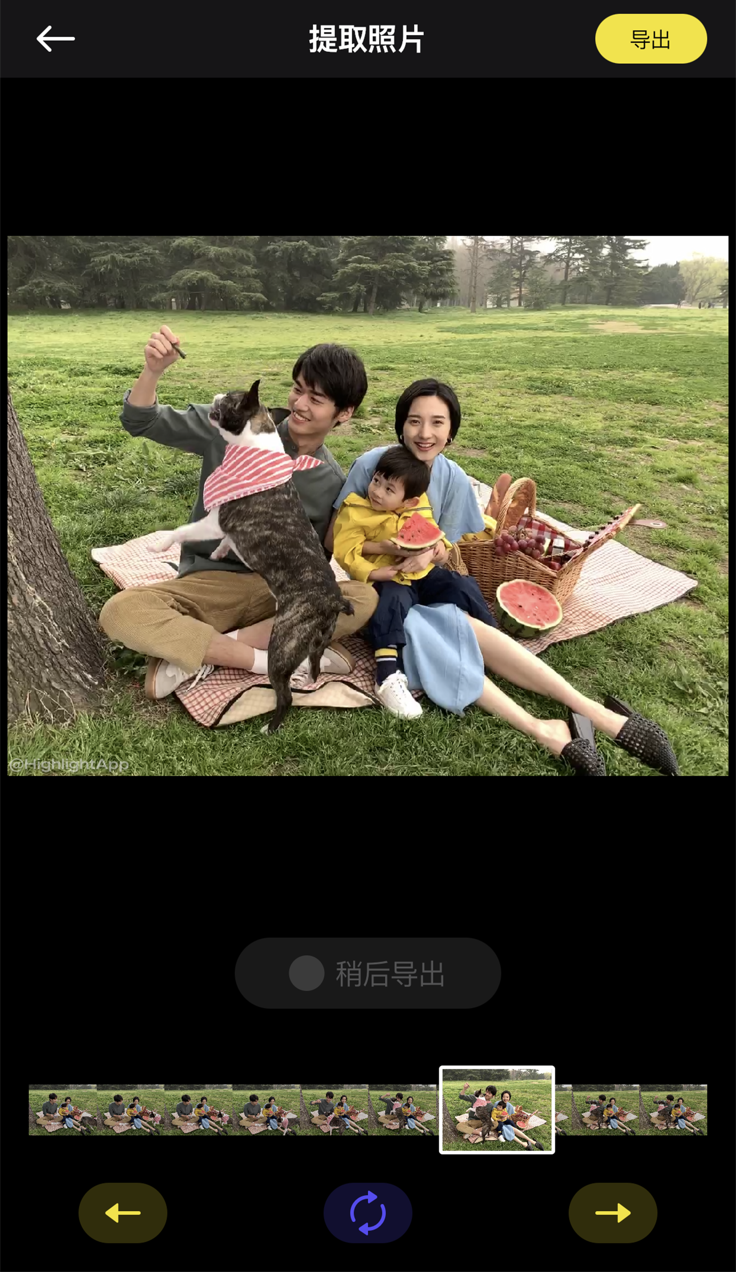Select the highlighted frame in the filmstrip

point(497,1110)
